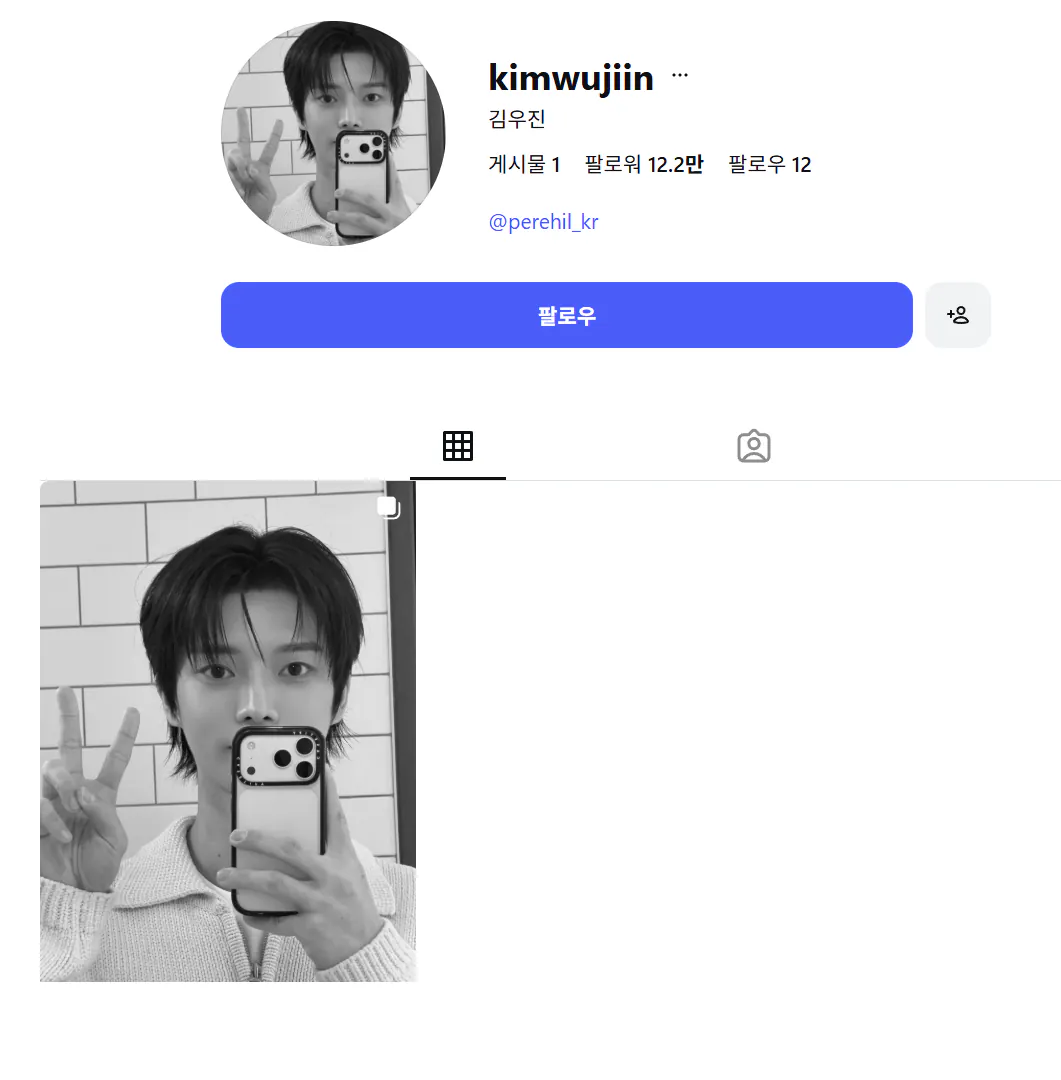This screenshot has width=1061, height=1080.
Task: Open the options menu beside kimwujiin
Action: coord(680,76)
